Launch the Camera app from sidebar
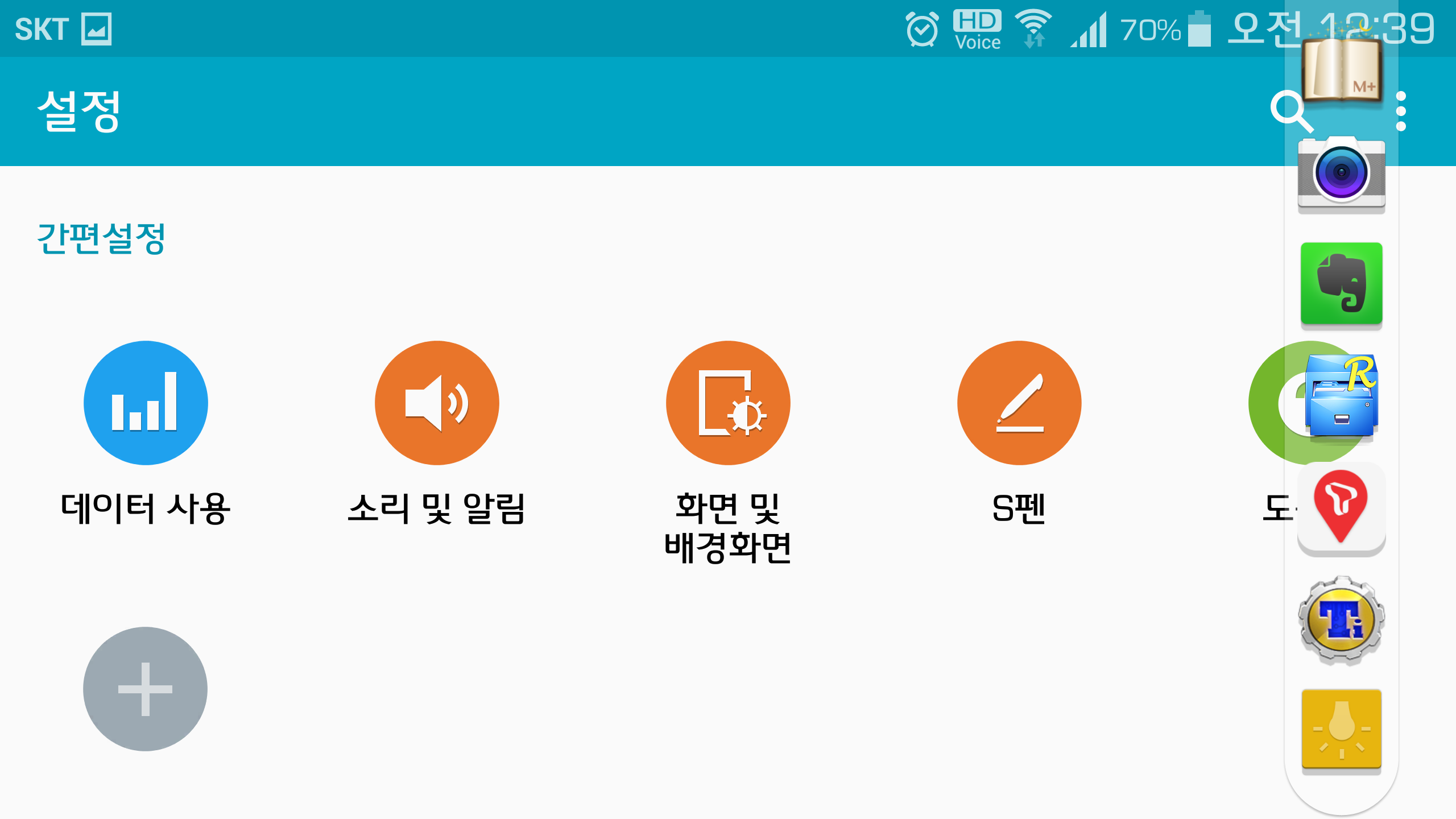Screen dimensions: 1456x819 (1341, 174)
